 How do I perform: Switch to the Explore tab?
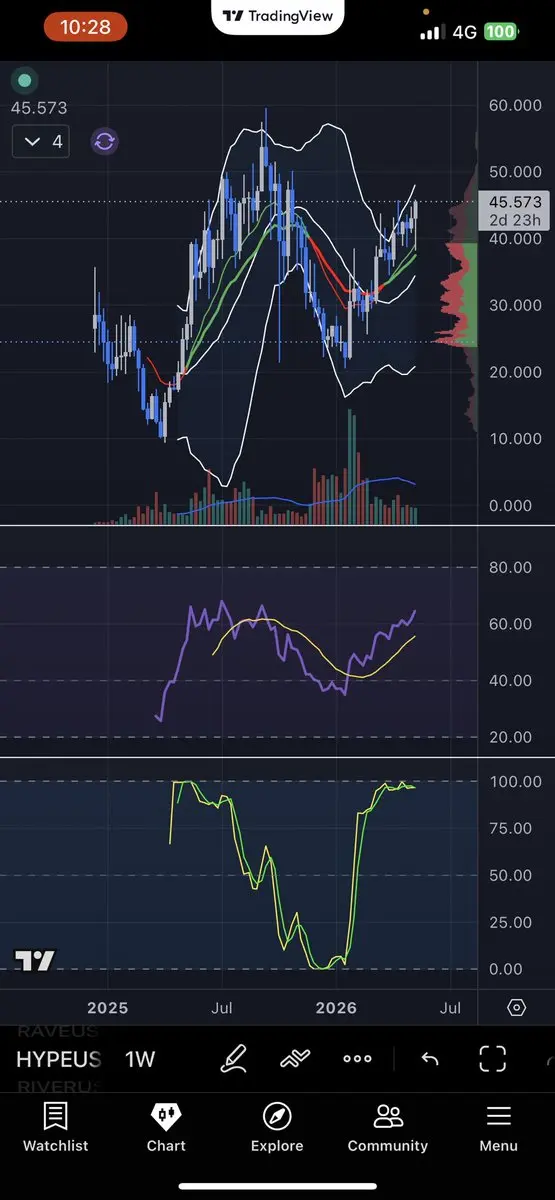[277, 1128]
